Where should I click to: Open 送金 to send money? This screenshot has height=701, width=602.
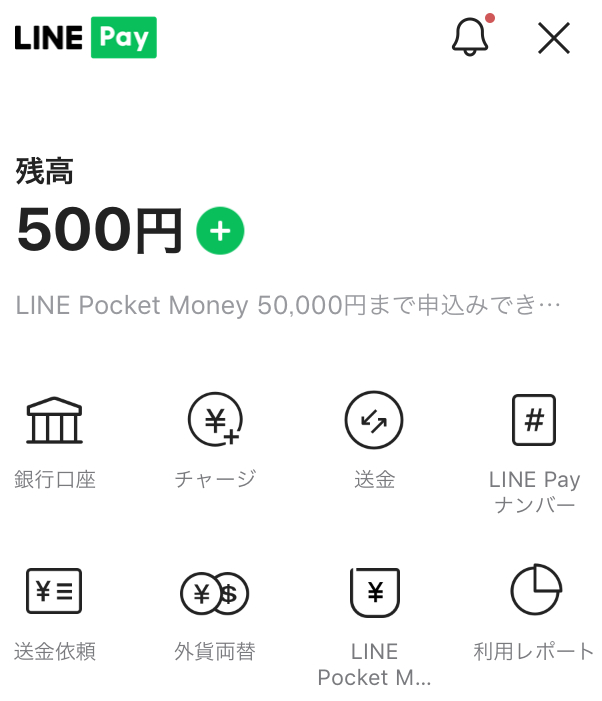click(x=374, y=440)
